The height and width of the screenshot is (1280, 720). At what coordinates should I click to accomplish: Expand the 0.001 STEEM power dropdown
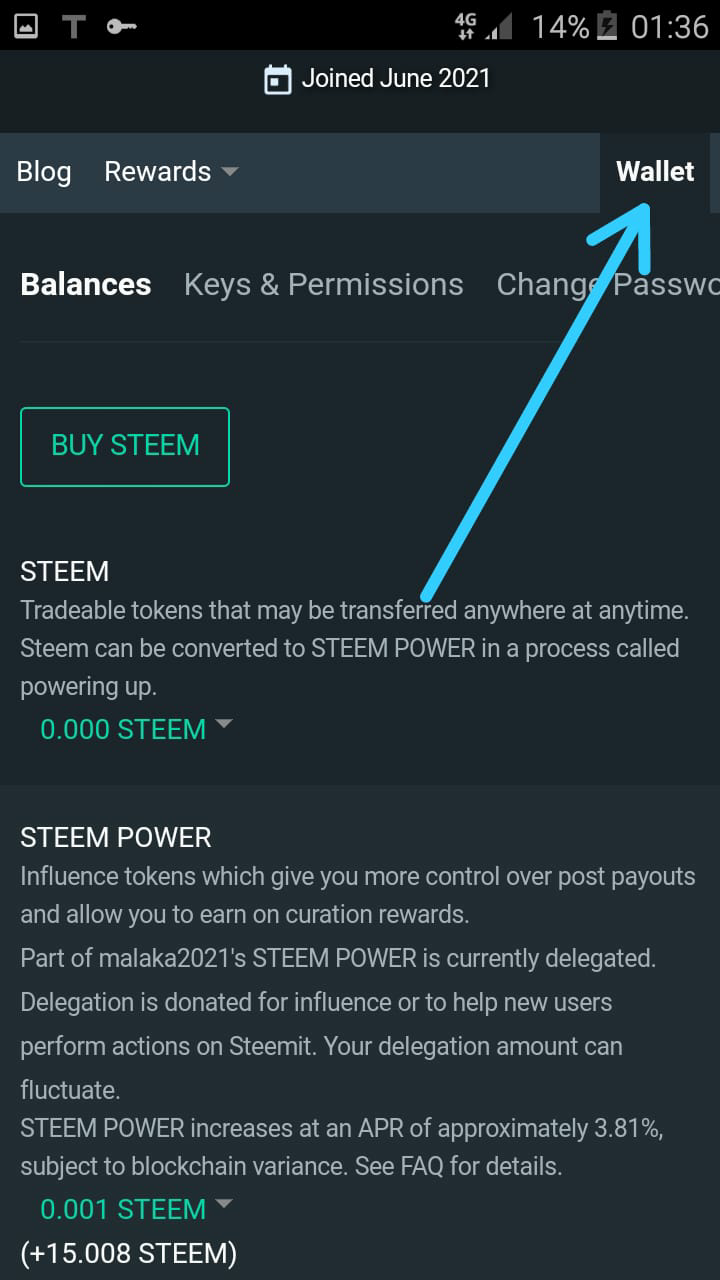pyautogui.click(x=135, y=1209)
